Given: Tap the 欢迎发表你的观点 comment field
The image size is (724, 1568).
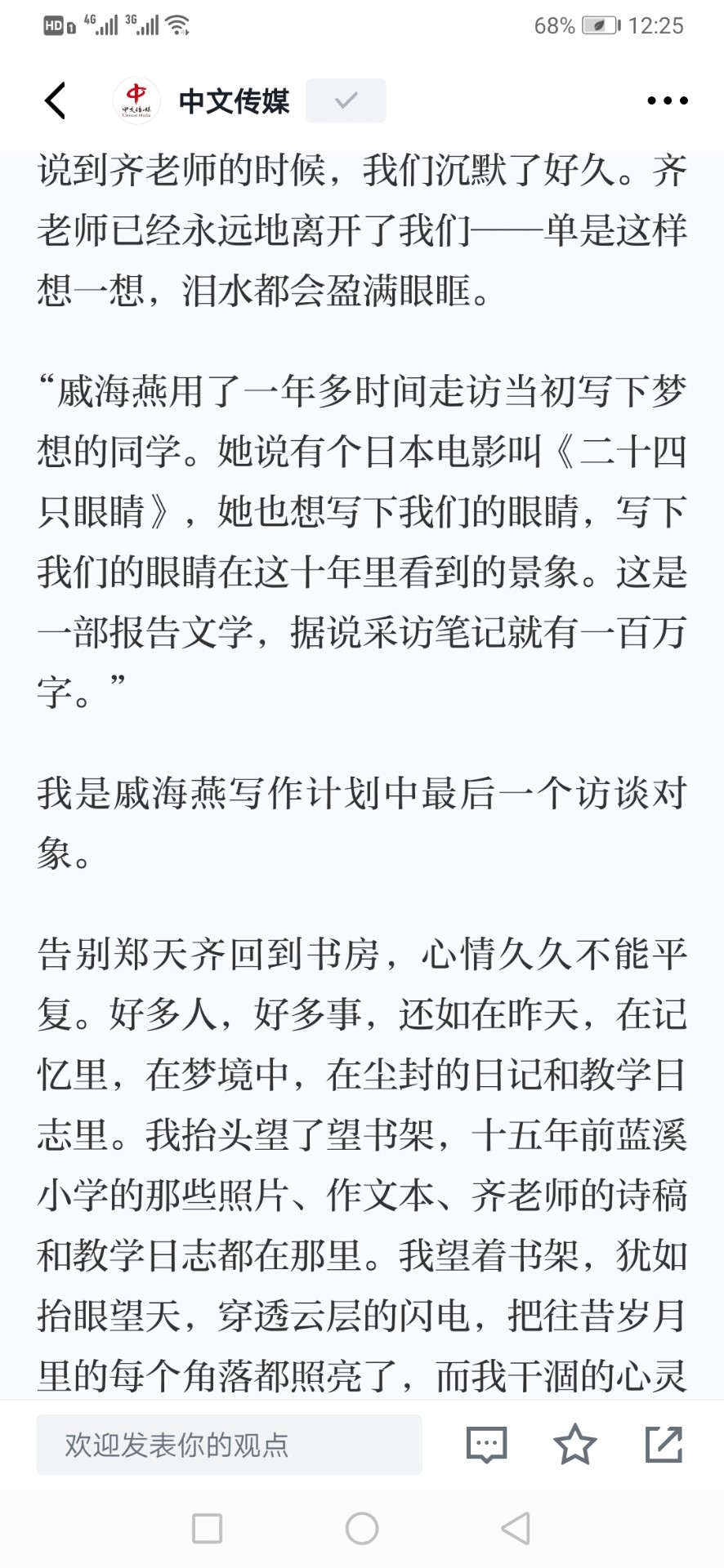Looking at the screenshot, I should coord(229,1445).
